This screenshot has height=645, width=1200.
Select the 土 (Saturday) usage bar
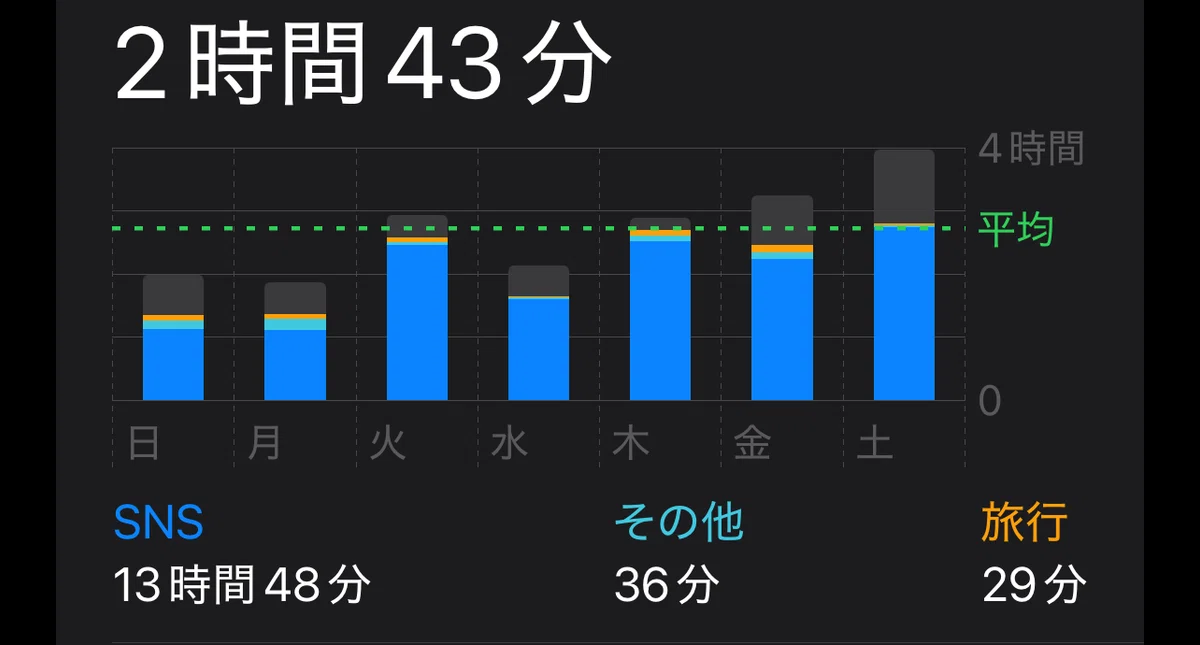pos(904,275)
